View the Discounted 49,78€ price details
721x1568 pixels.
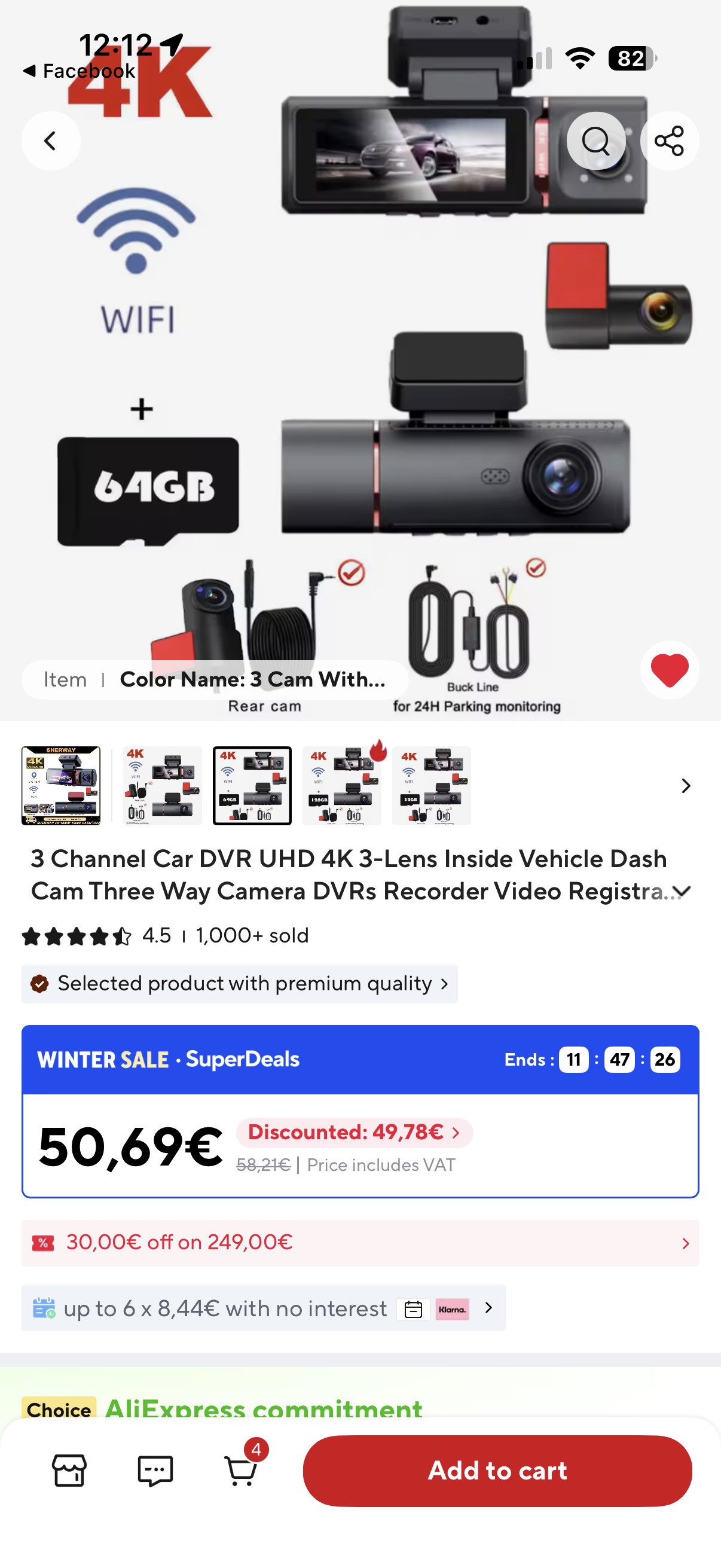pos(354,1132)
